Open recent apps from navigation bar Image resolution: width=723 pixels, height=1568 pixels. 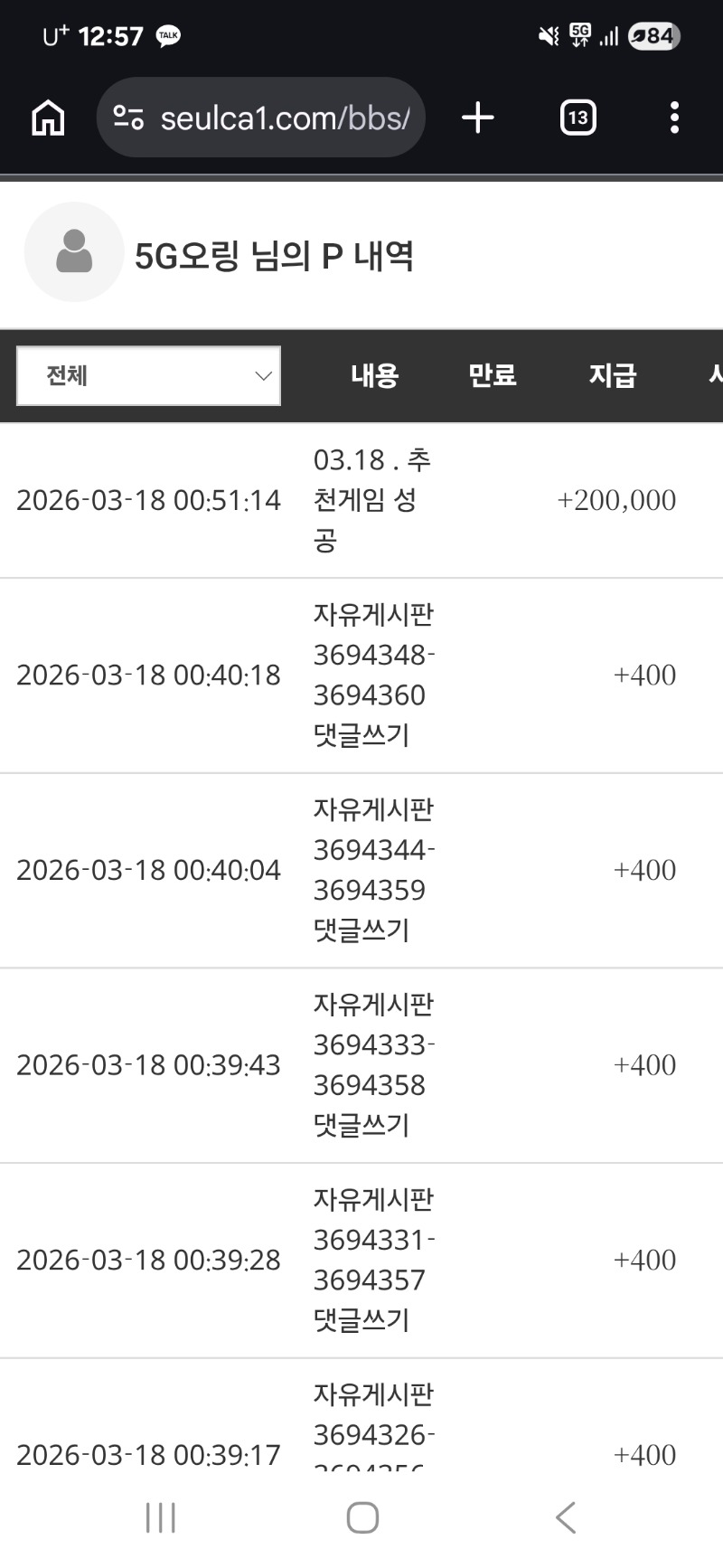160,1517
